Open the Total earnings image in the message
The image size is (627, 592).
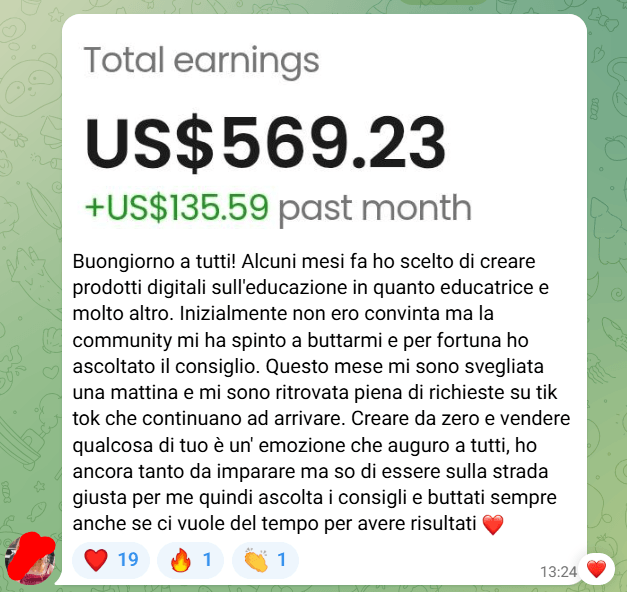(x=323, y=130)
